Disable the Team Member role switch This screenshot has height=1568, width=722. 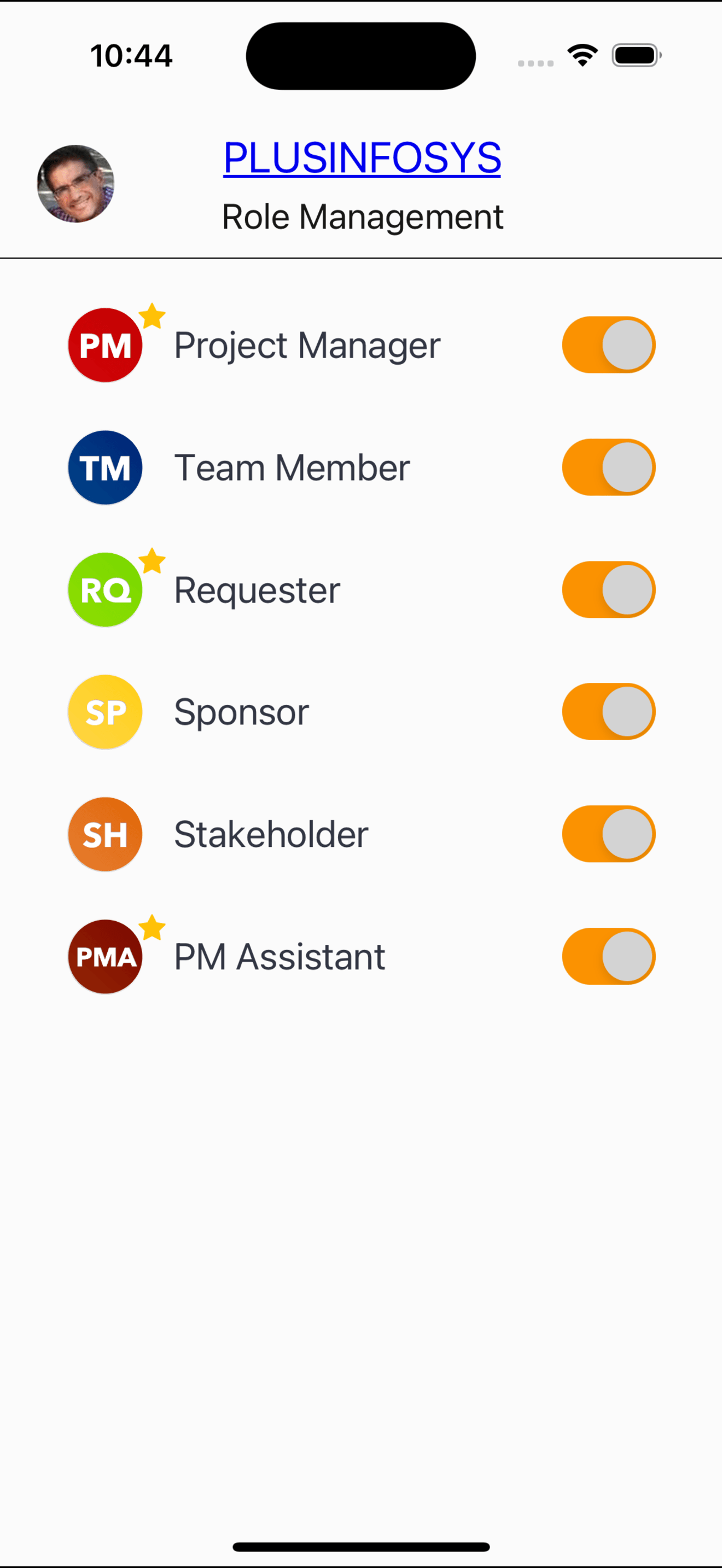pos(609,467)
